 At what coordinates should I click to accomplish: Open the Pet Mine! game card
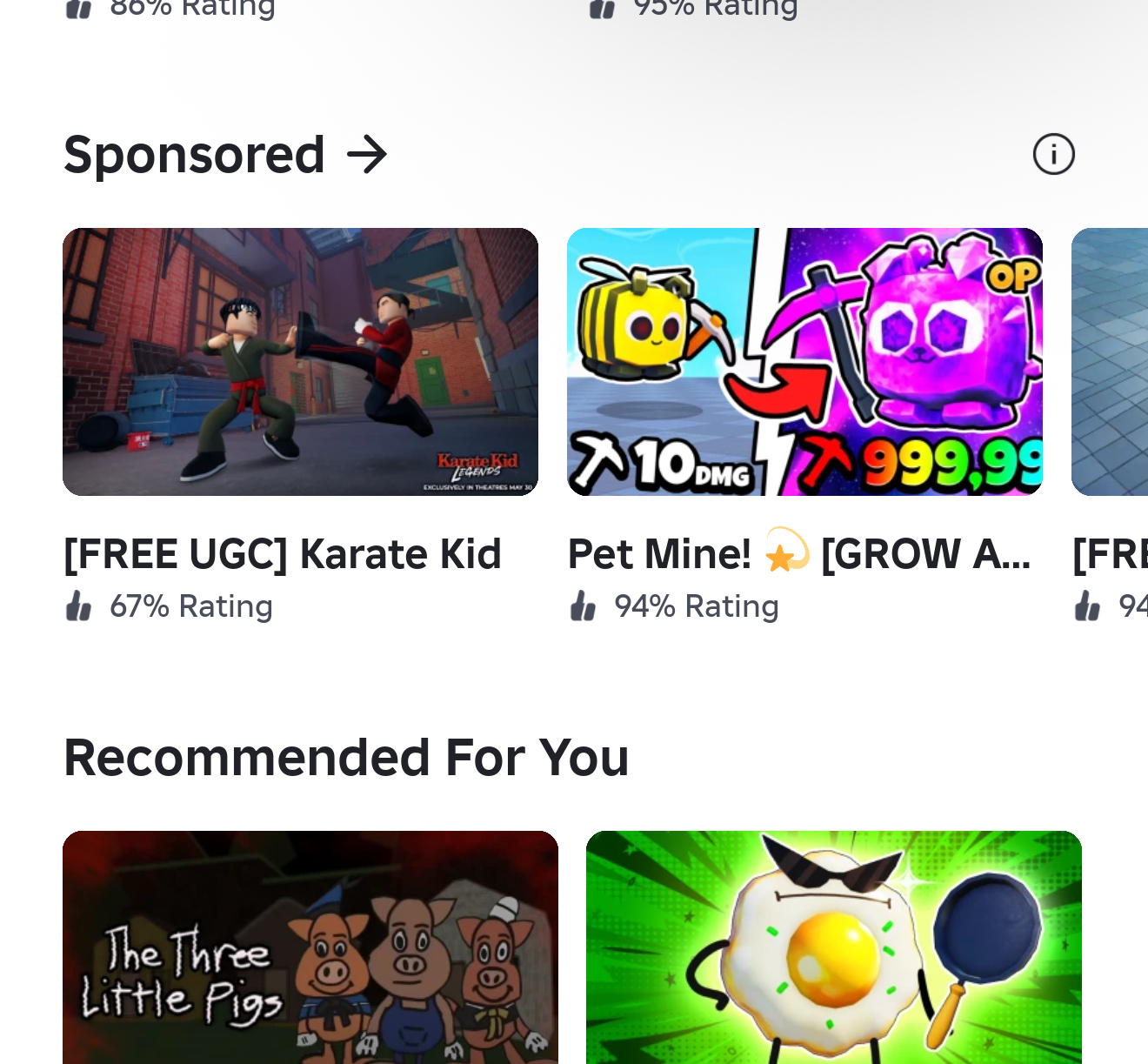pos(804,362)
